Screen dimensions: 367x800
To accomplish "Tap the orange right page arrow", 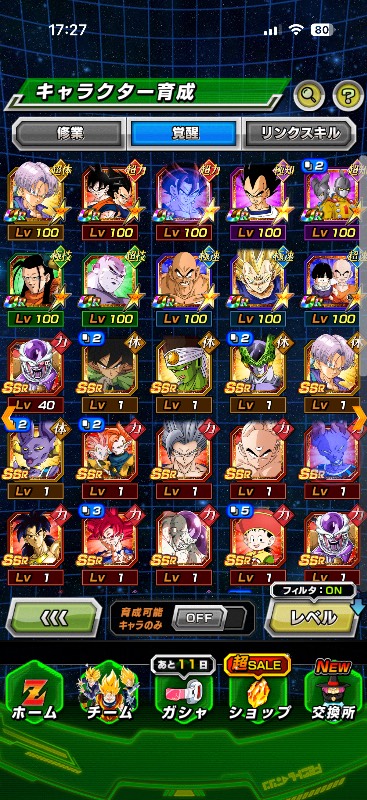I will tap(360, 417).
